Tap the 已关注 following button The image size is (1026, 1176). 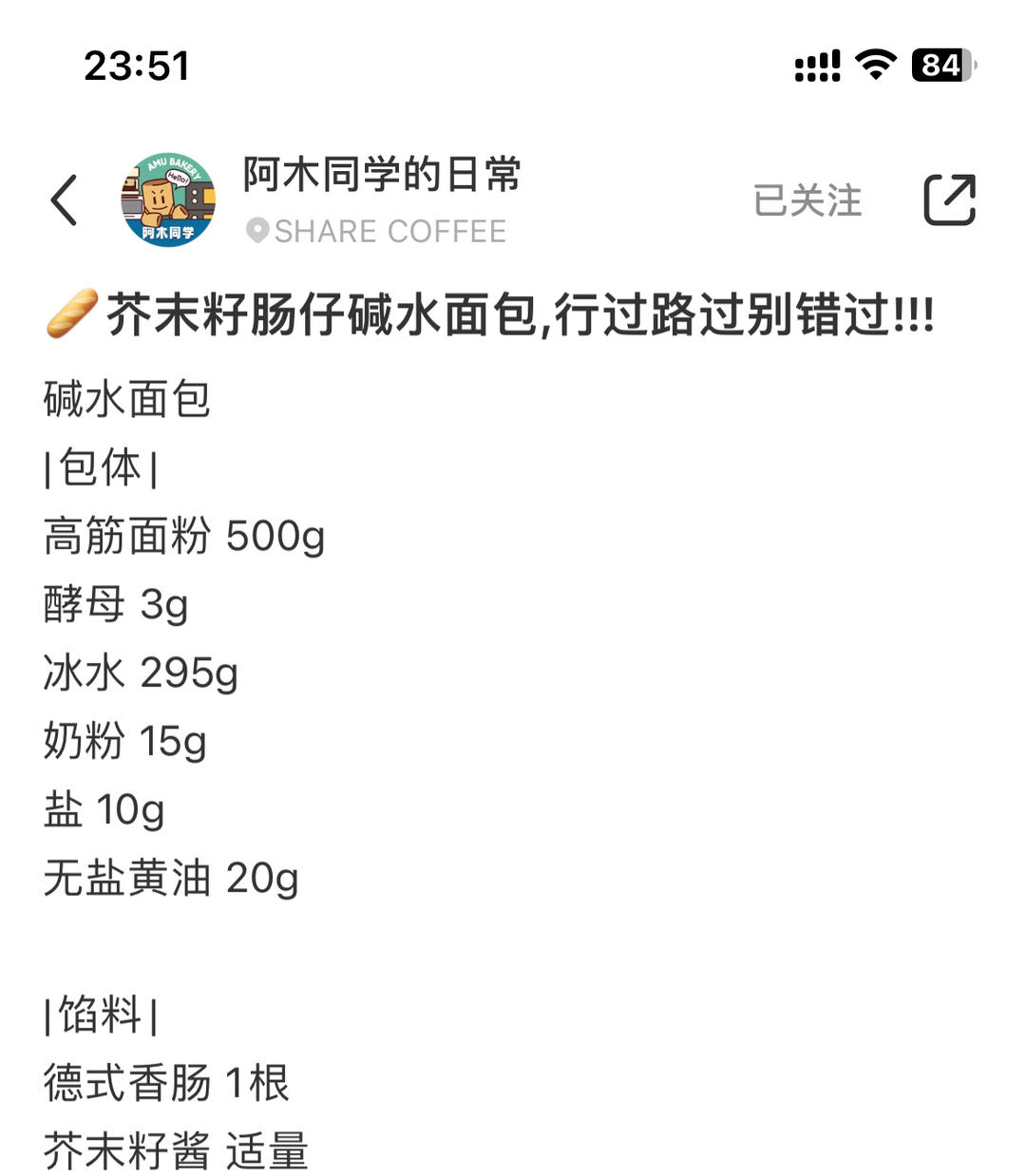coord(807,200)
